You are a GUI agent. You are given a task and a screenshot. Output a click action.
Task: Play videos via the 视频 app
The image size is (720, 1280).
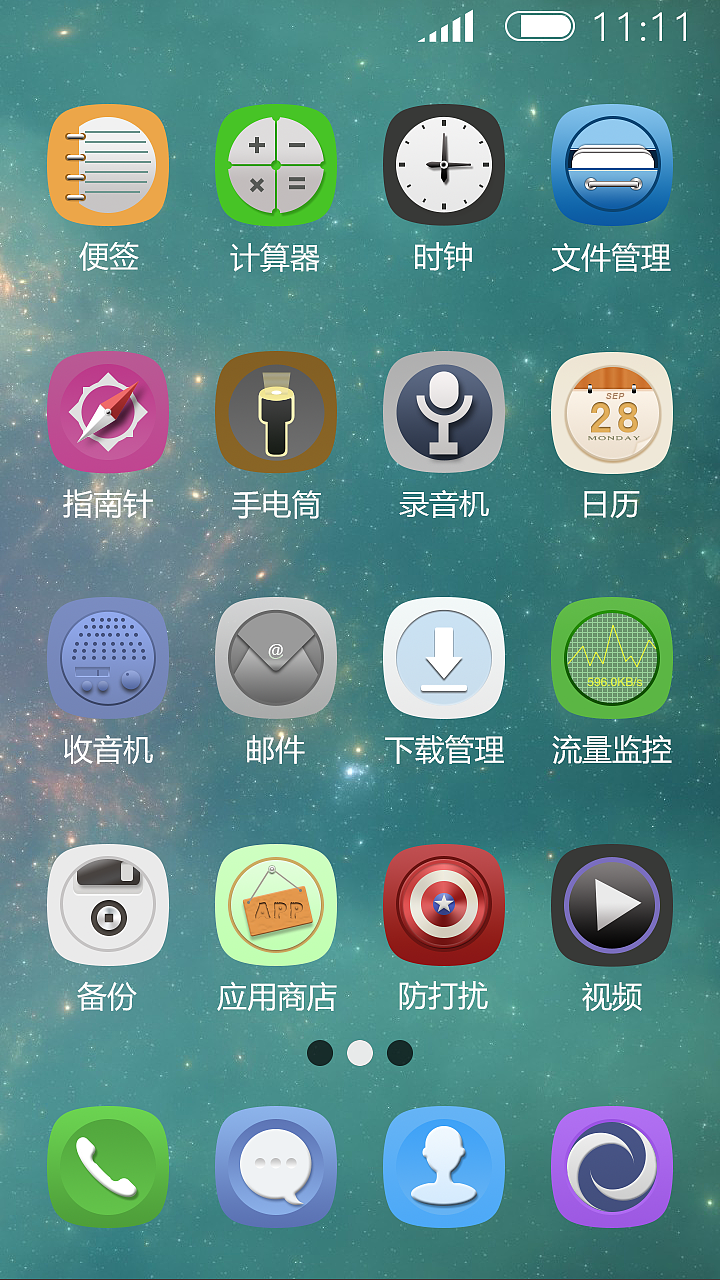tap(612, 905)
